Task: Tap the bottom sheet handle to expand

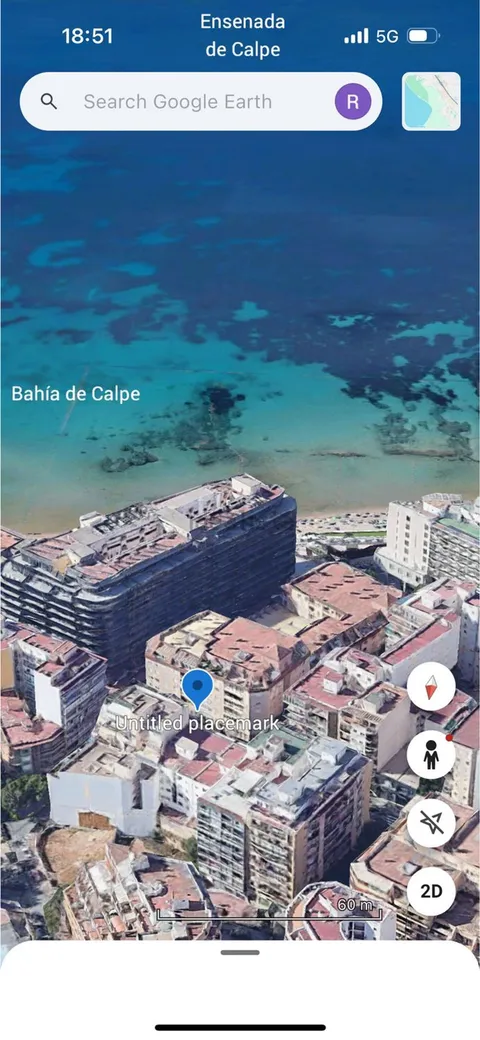Action: click(240, 952)
